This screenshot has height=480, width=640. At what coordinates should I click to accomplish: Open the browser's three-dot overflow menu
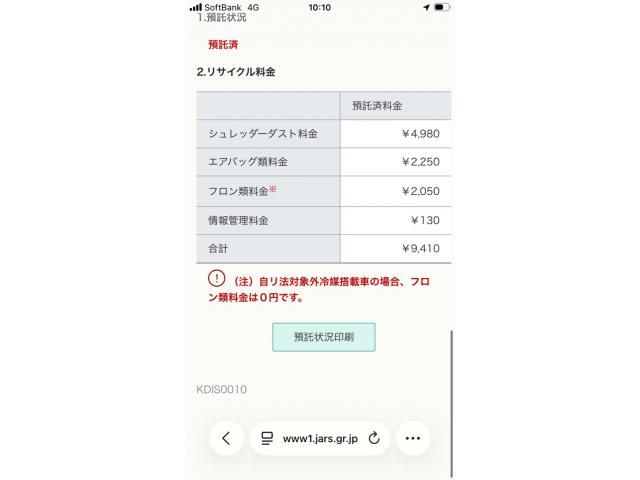(x=412, y=438)
